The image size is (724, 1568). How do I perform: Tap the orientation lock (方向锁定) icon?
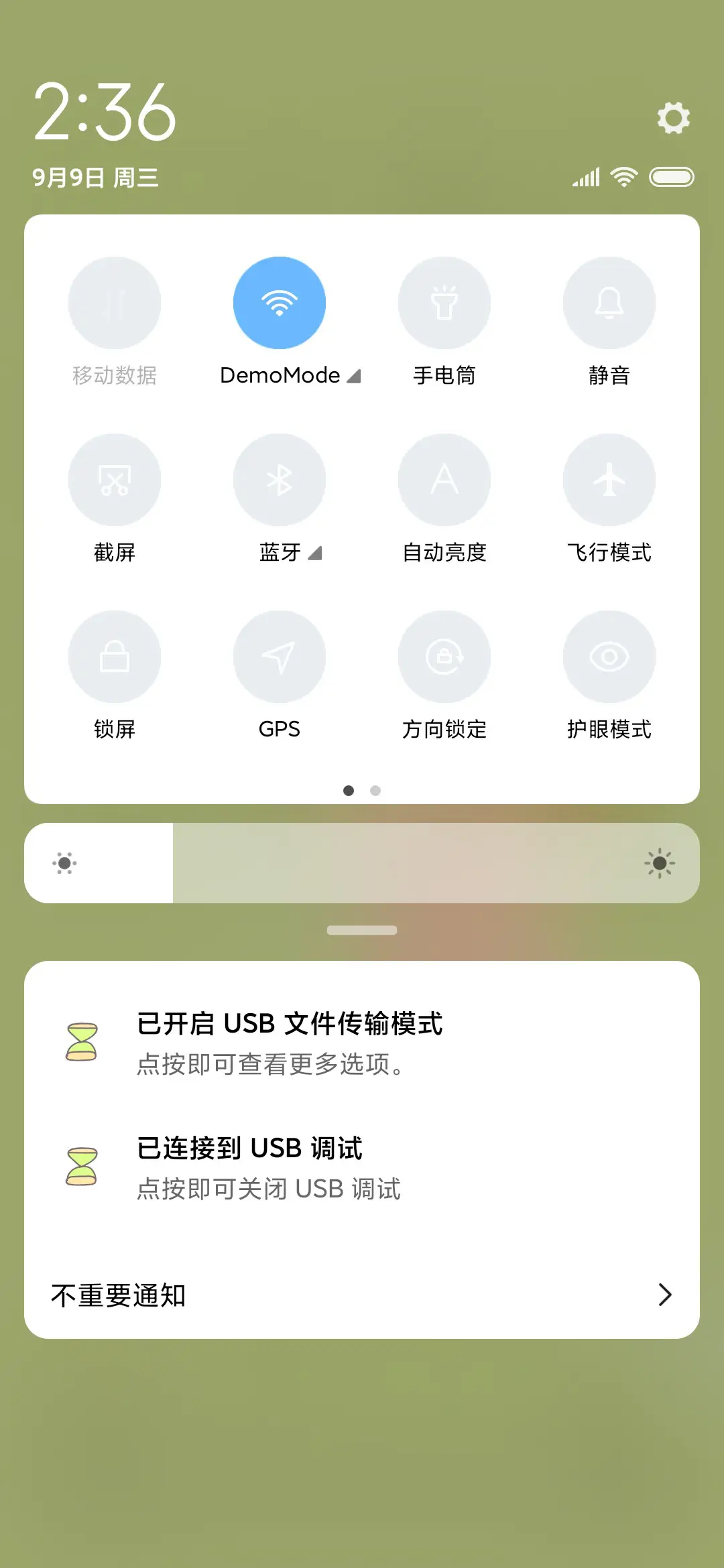(444, 657)
